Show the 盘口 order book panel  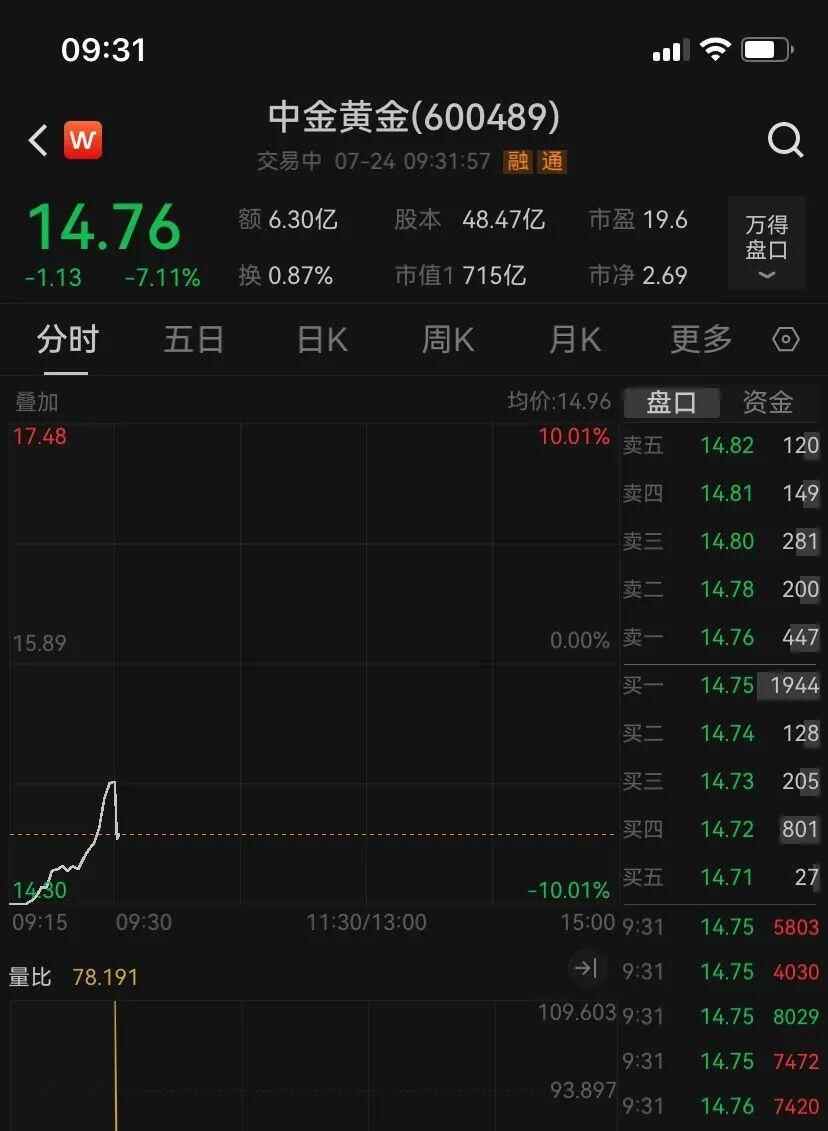click(671, 402)
